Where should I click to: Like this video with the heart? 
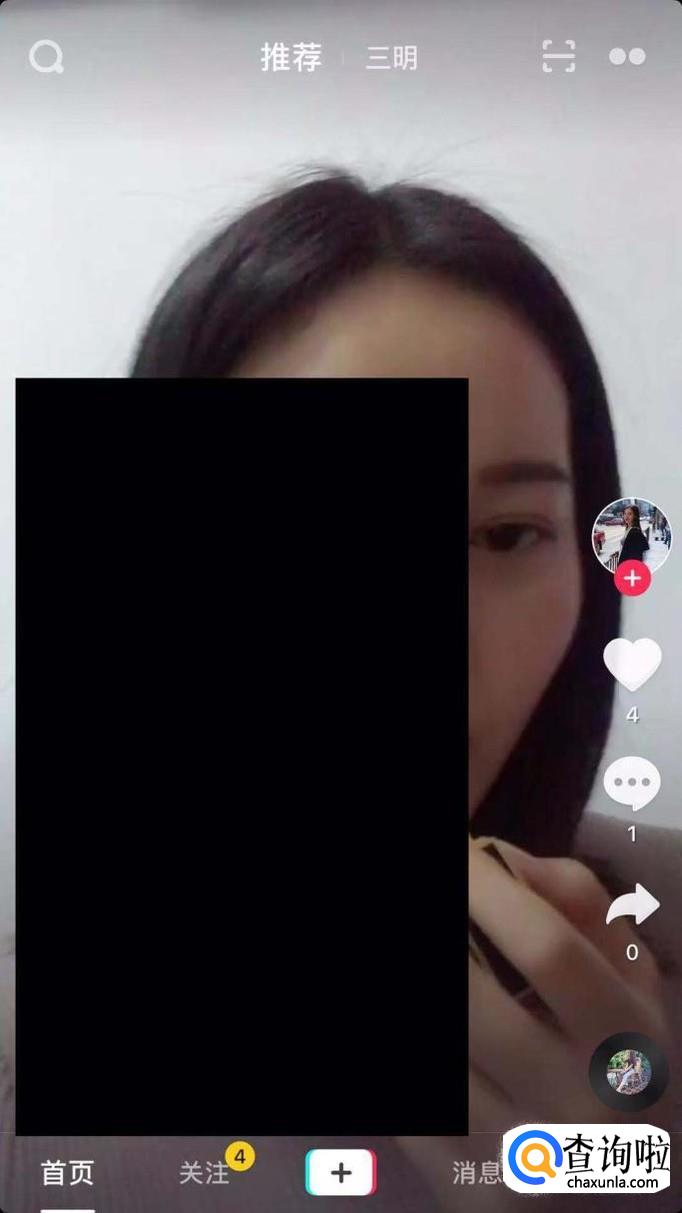point(632,664)
